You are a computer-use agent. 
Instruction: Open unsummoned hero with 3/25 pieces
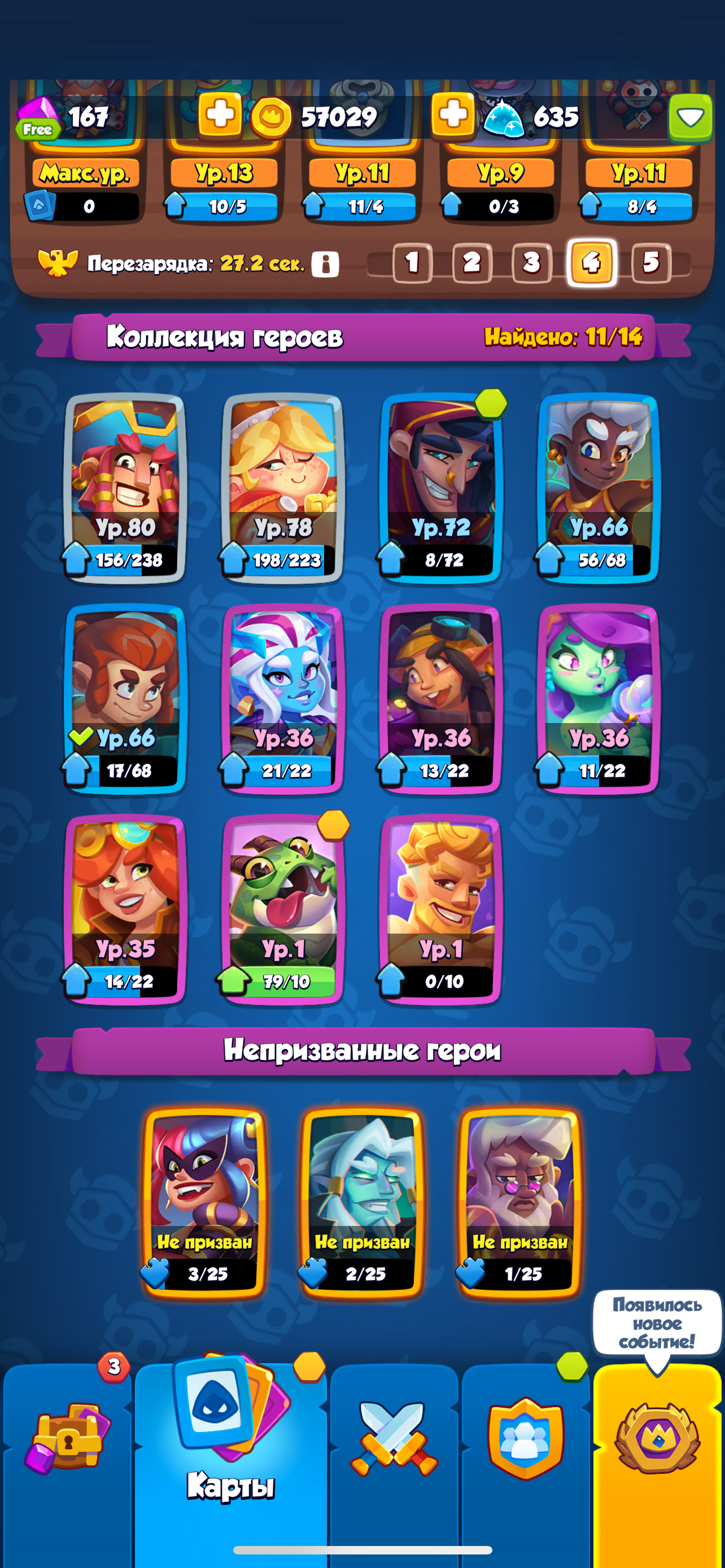[x=204, y=1204]
